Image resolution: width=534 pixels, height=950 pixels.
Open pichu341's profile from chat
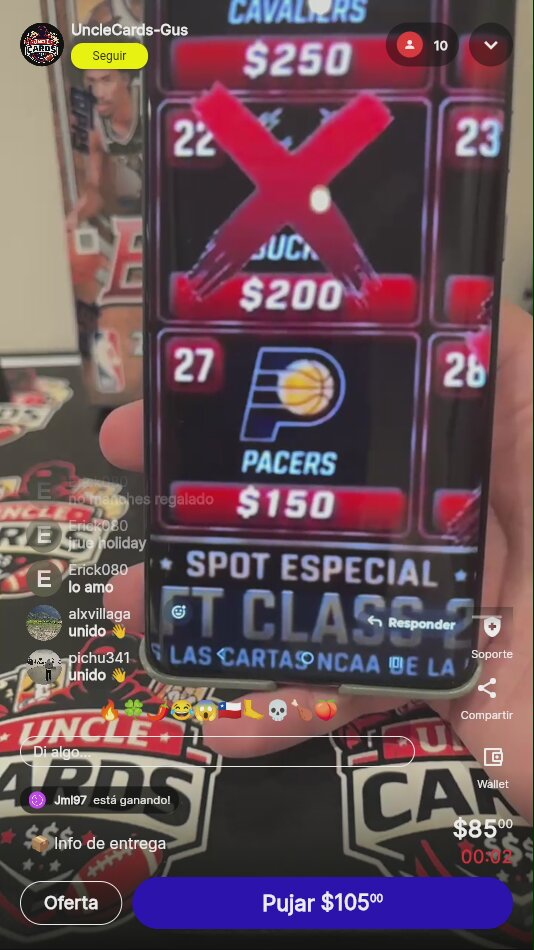coord(44,666)
